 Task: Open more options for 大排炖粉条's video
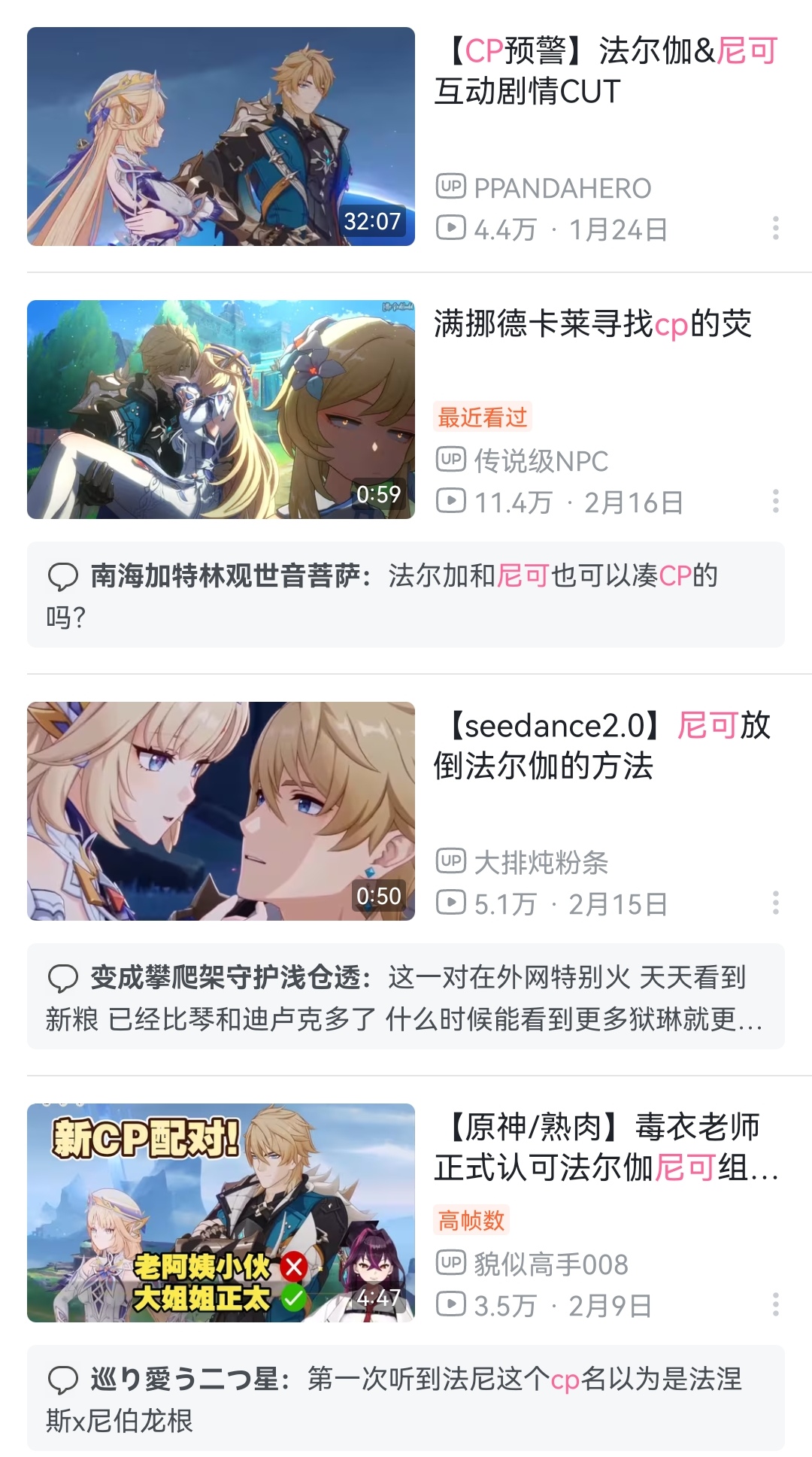pyautogui.click(x=775, y=903)
